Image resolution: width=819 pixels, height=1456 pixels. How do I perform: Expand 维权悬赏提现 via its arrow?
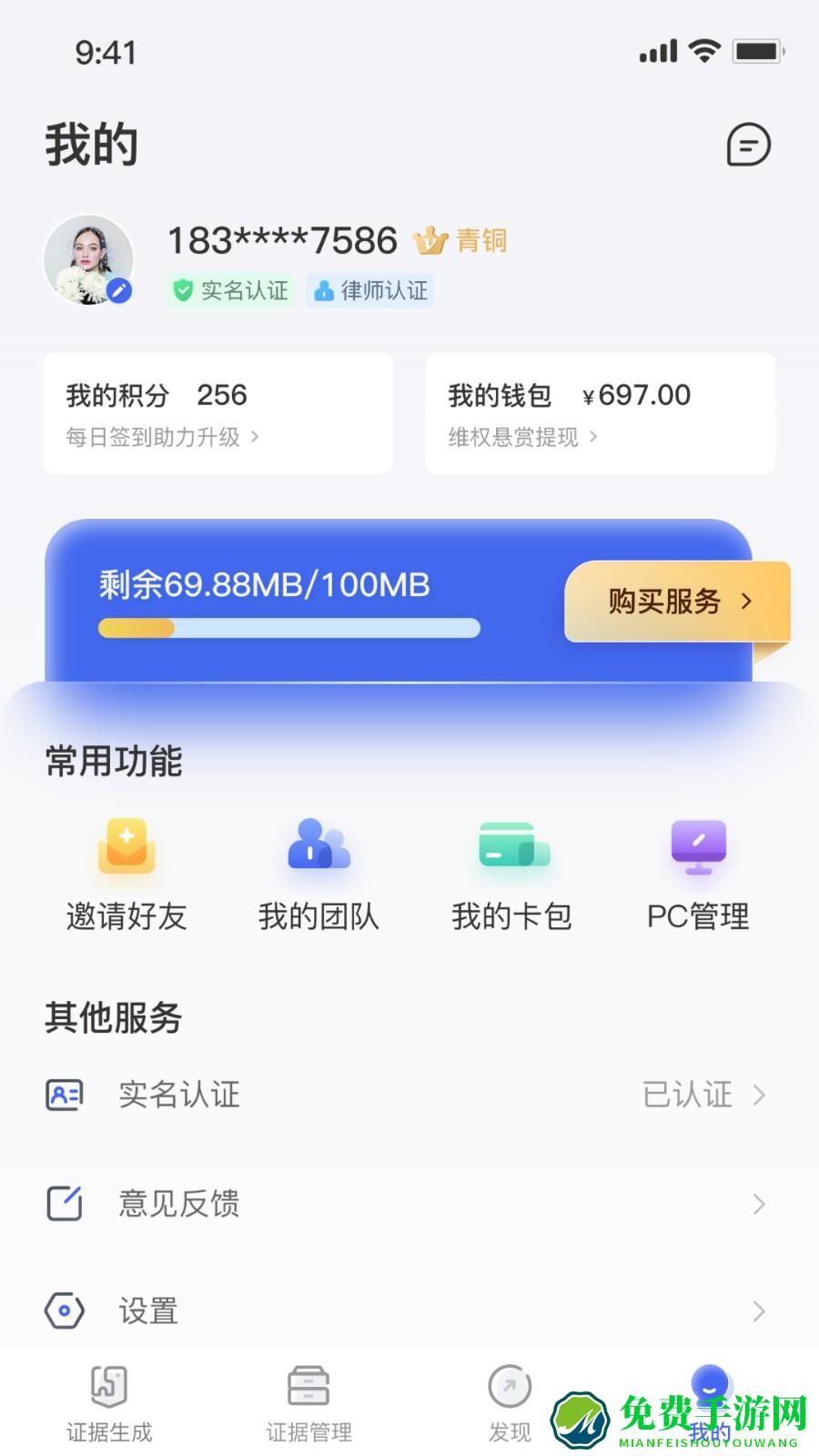pos(594,437)
